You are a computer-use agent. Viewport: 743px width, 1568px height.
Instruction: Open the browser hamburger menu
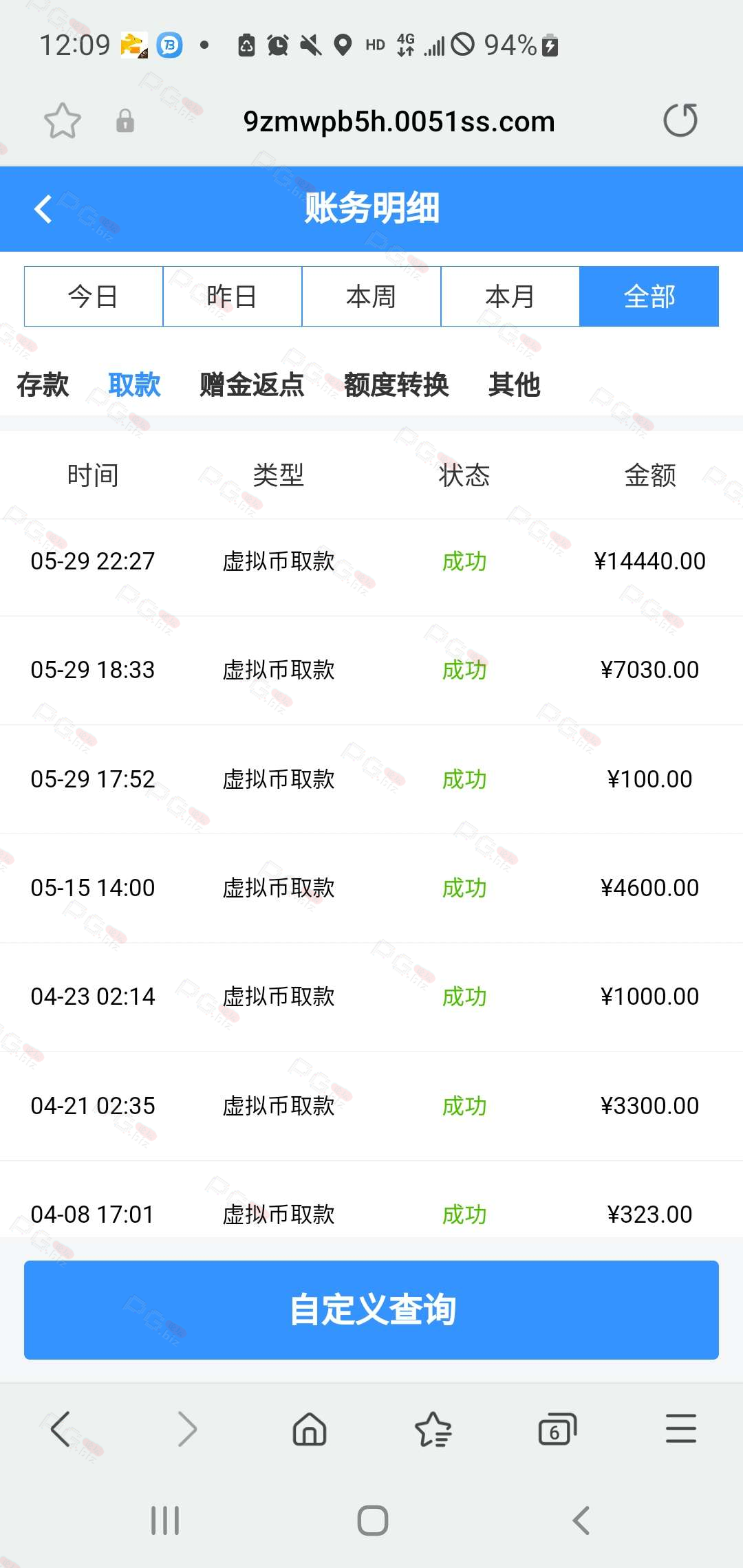[x=681, y=1429]
